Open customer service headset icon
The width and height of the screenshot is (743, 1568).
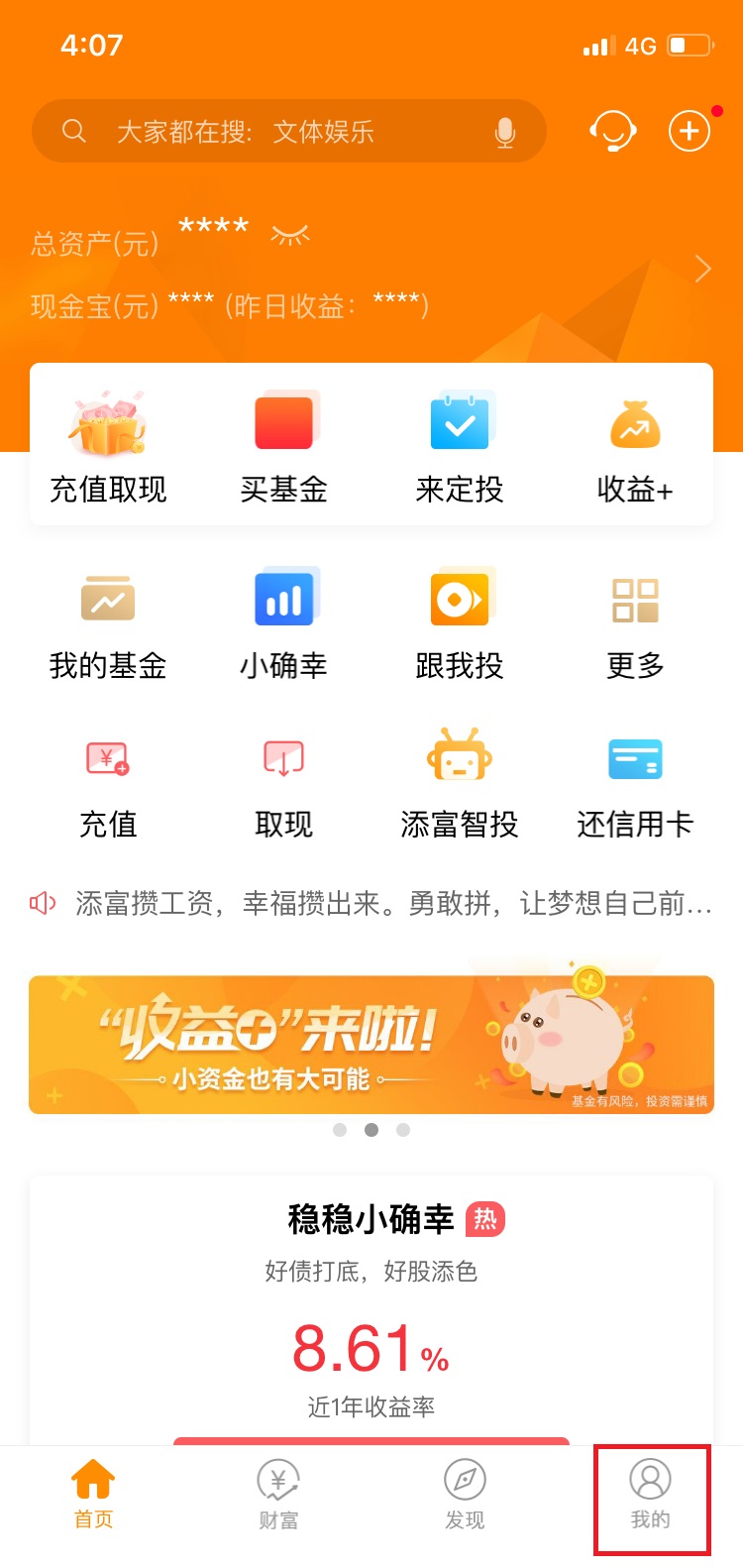[x=612, y=131]
